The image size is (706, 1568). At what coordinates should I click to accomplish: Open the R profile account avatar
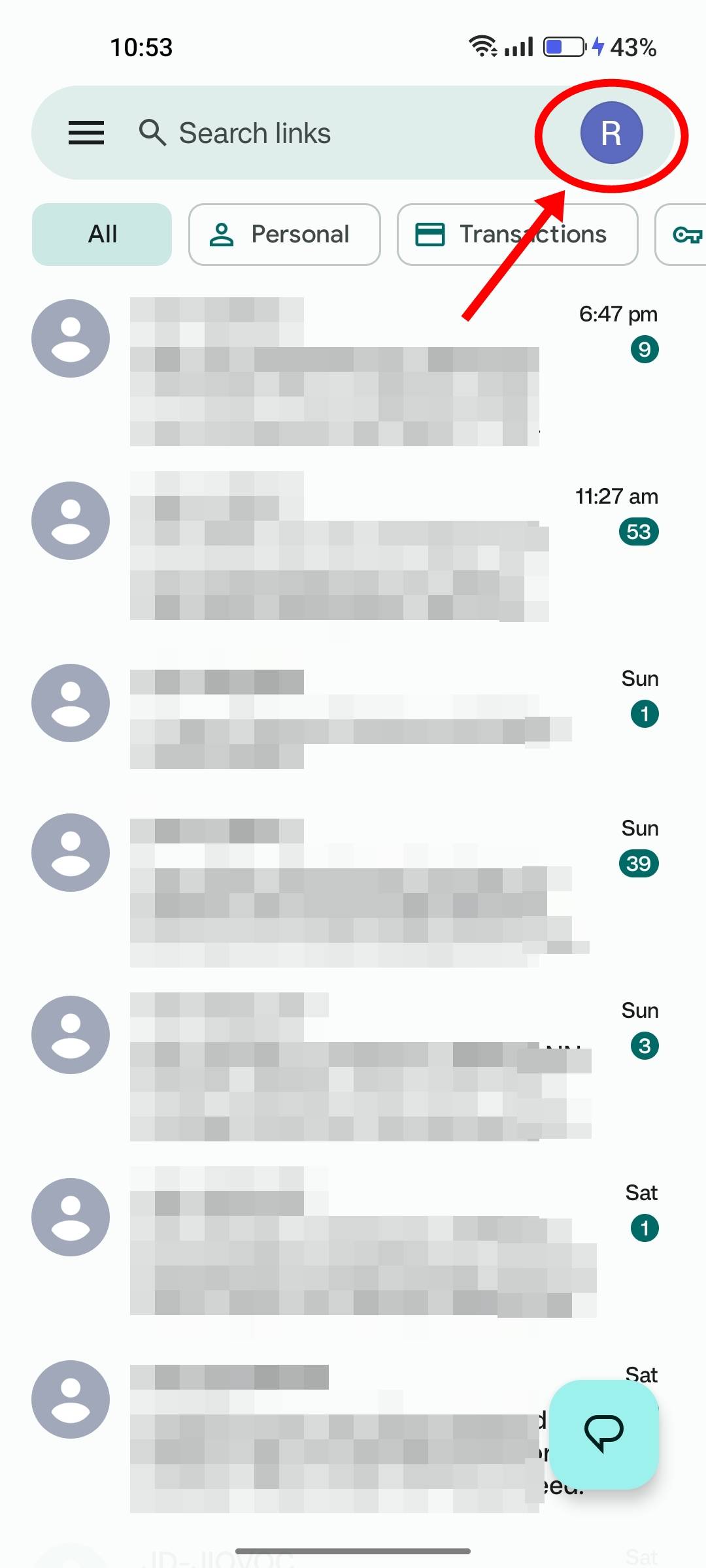click(x=611, y=133)
